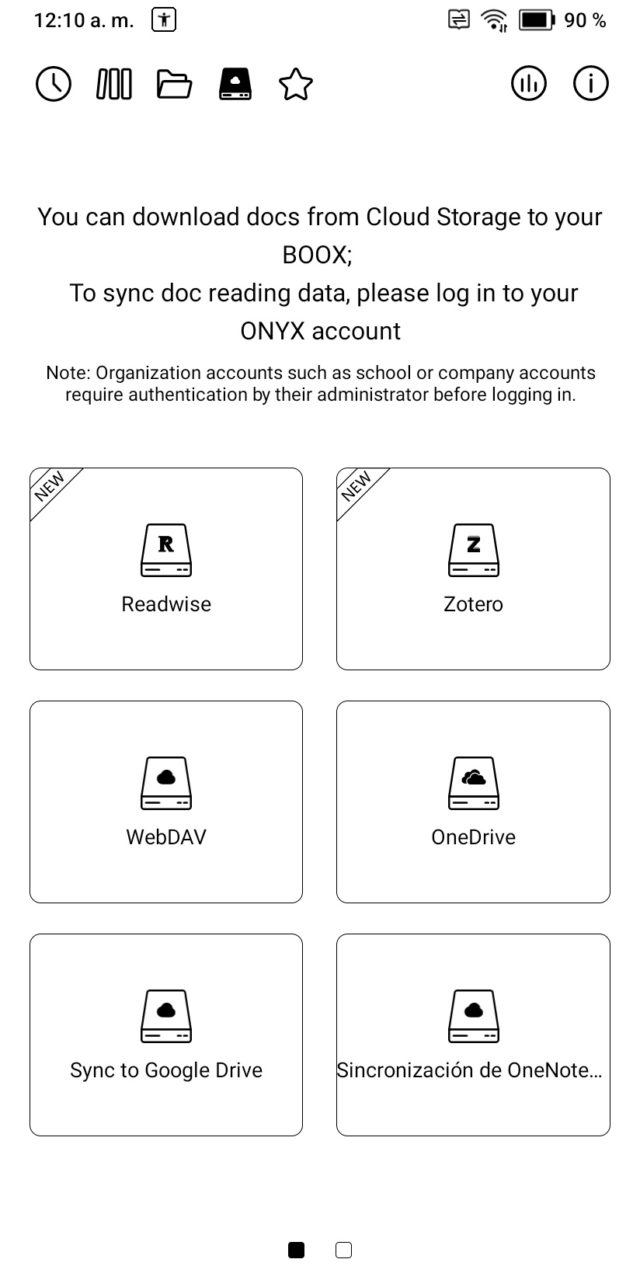Open the file folder storage tab
The height and width of the screenshot is (1280, 640).
[174, 85]
